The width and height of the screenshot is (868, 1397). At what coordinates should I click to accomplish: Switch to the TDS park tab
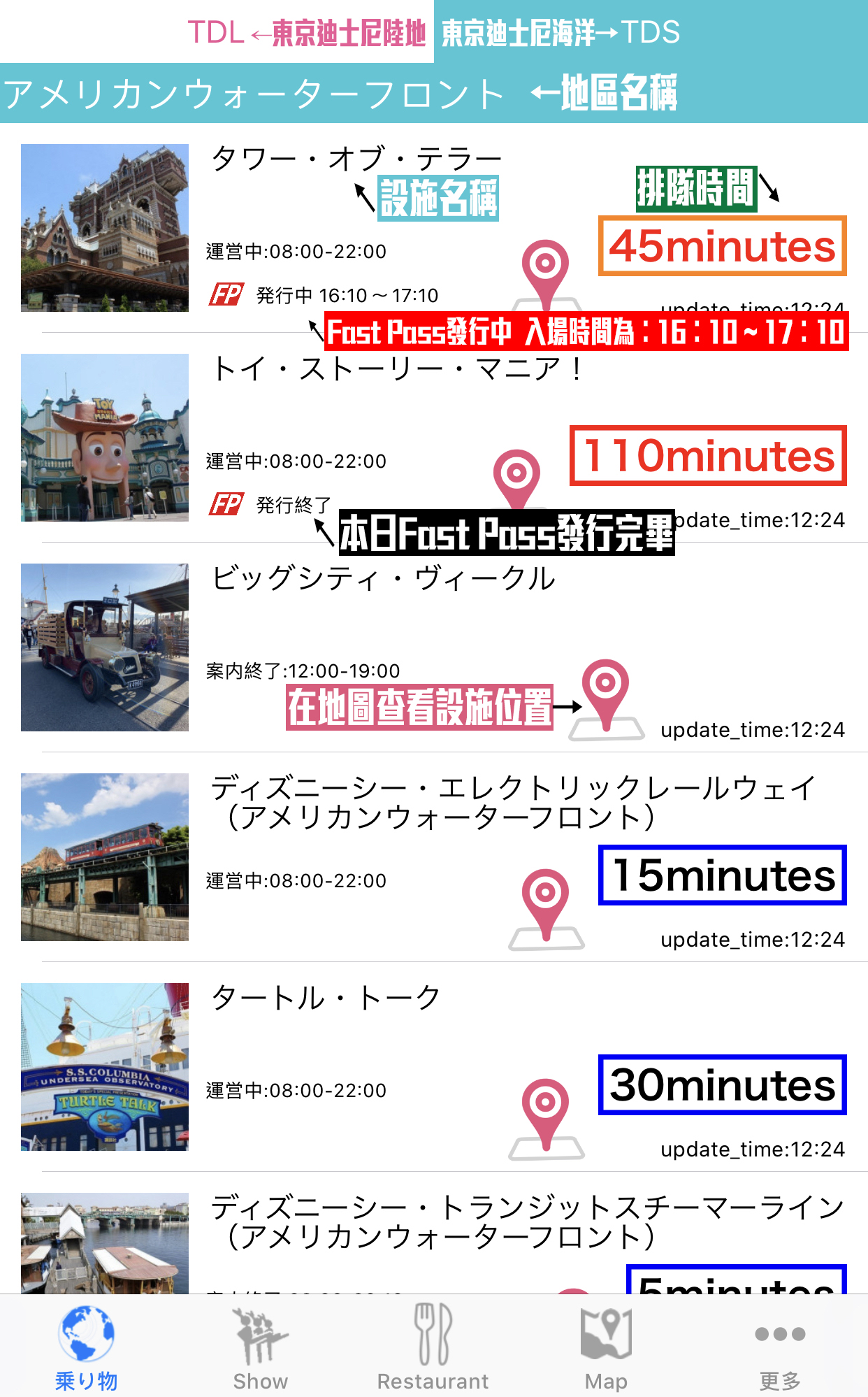(x=650, y=32)
